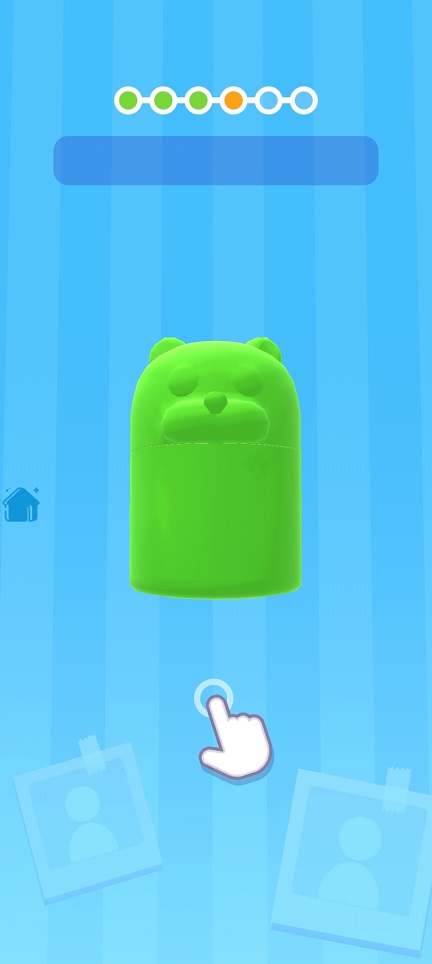Image resolution: width=432 pixels, height=964 pixels.
Task: Open the home icon
Action: coord(22,504)
